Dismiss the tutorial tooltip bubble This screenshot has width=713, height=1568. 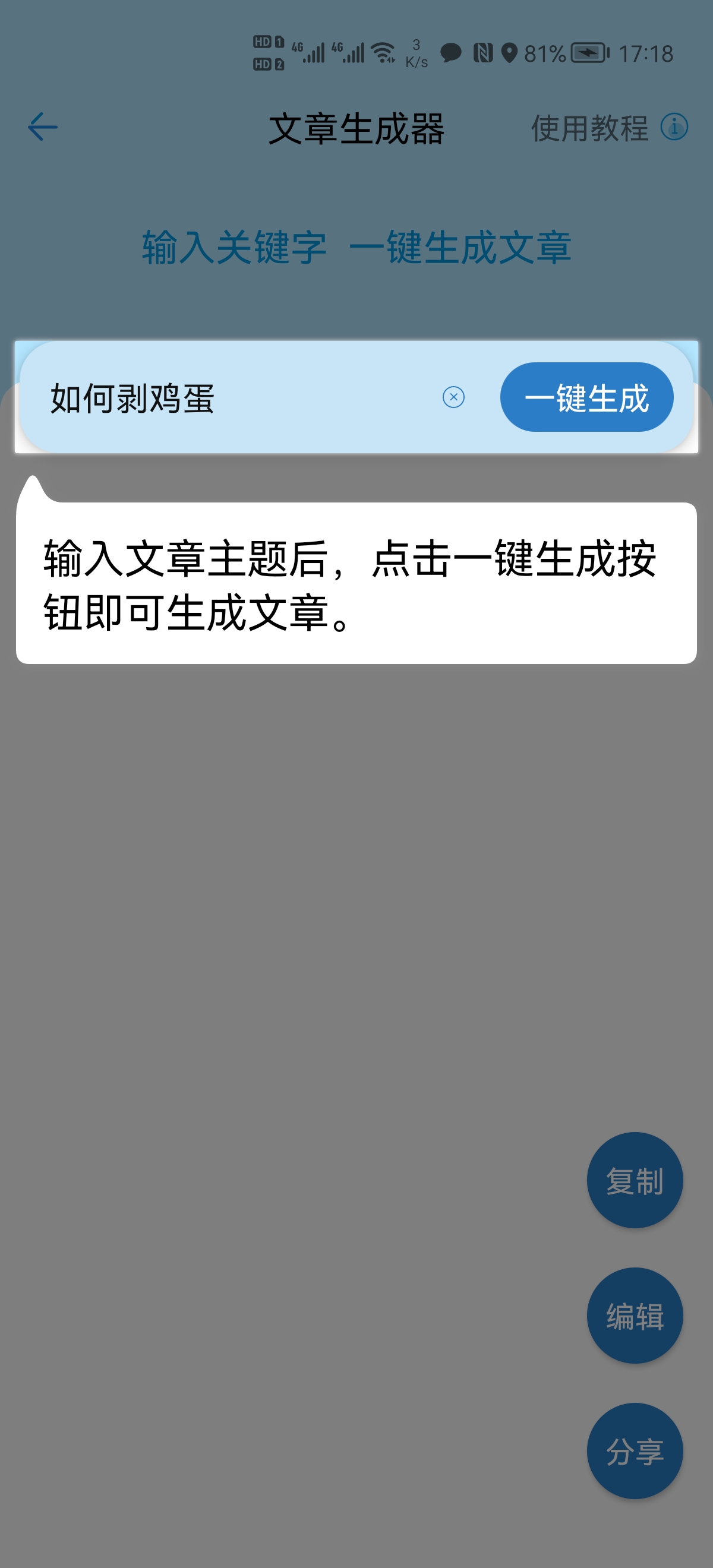(356, 584)
